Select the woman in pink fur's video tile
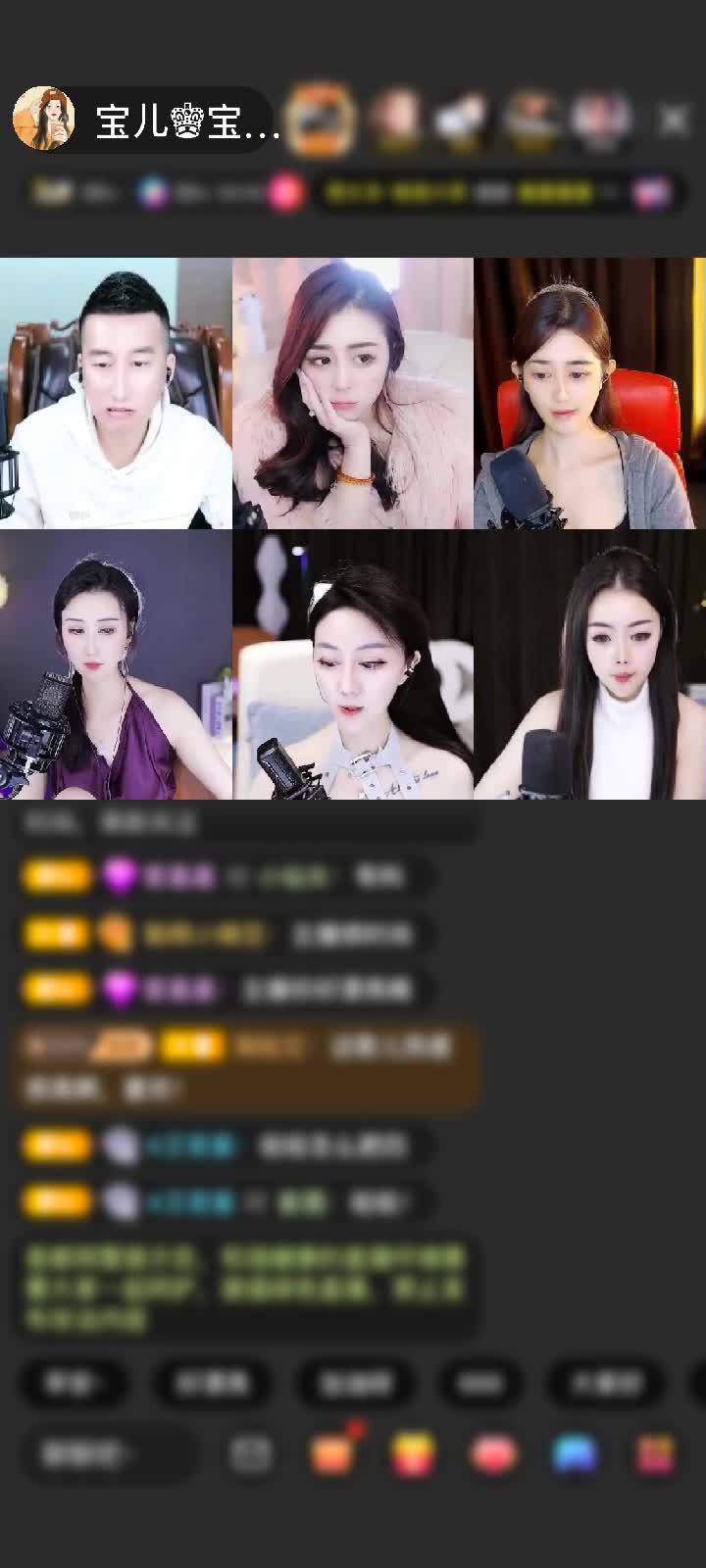The height and width of the screenshot is (1568, 706). click(353, 393)
